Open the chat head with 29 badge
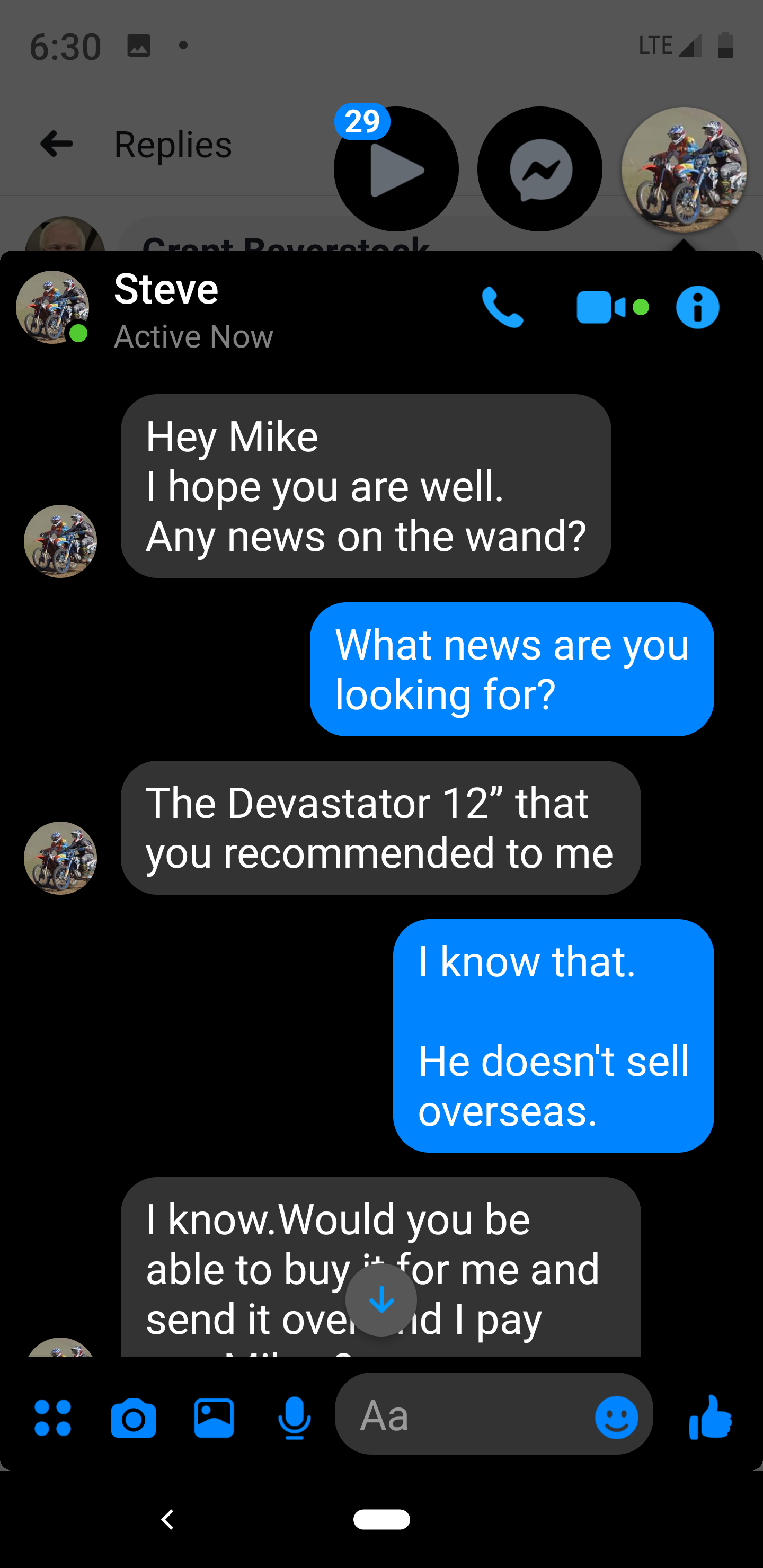Image resolution: width=763 pixels, height=1568 pixels. point(396,169)
